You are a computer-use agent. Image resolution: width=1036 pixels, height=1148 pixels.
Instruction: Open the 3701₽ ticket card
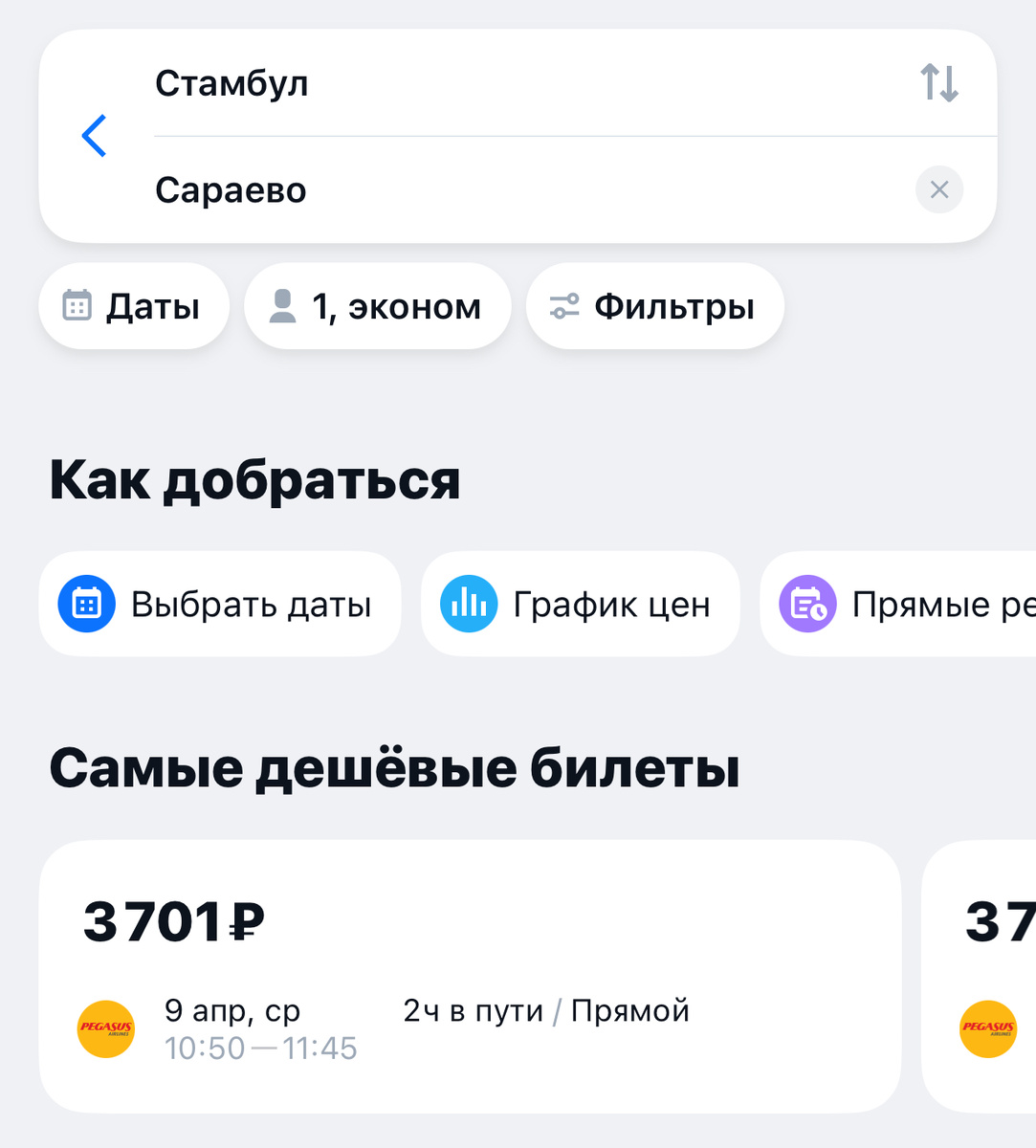469,971
